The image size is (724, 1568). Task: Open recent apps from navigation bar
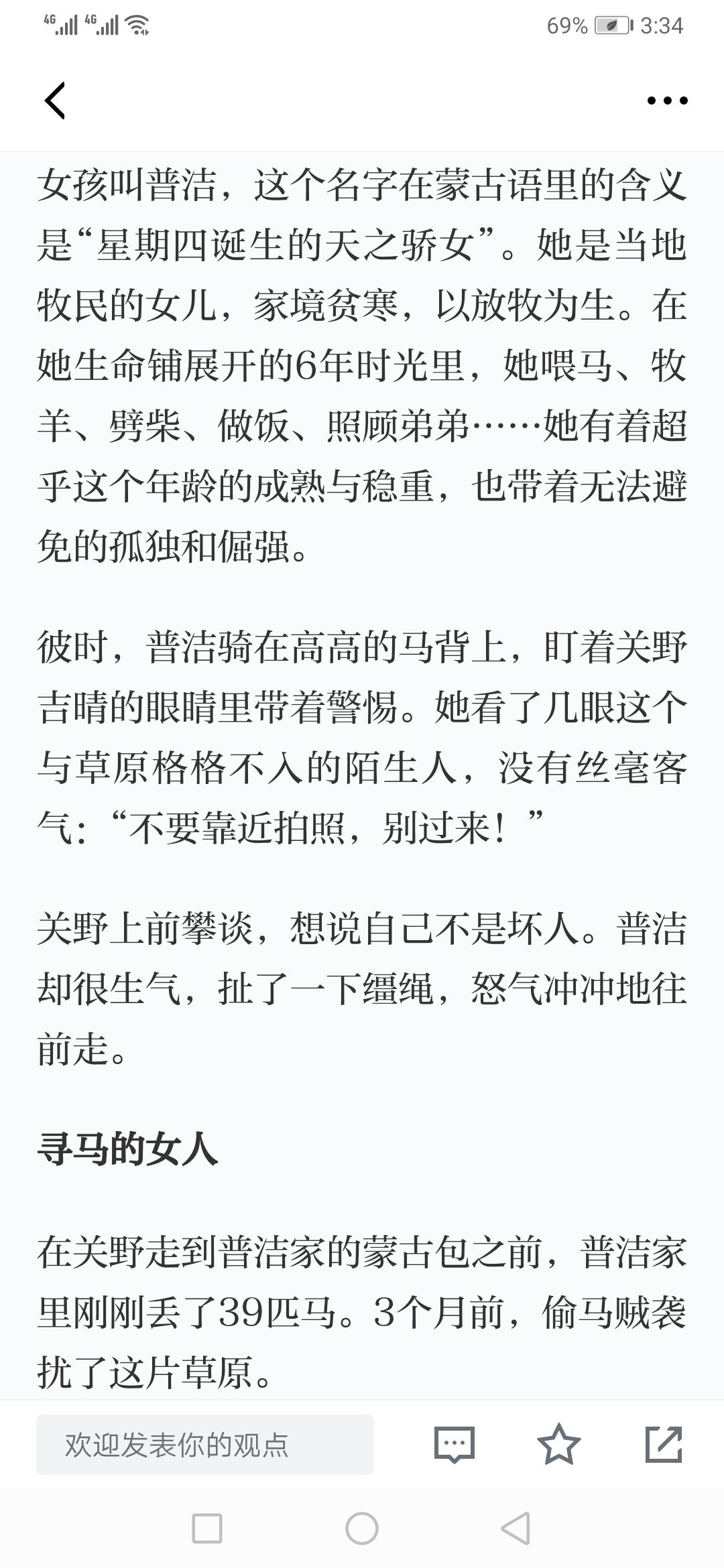[x=207, y=1528]
